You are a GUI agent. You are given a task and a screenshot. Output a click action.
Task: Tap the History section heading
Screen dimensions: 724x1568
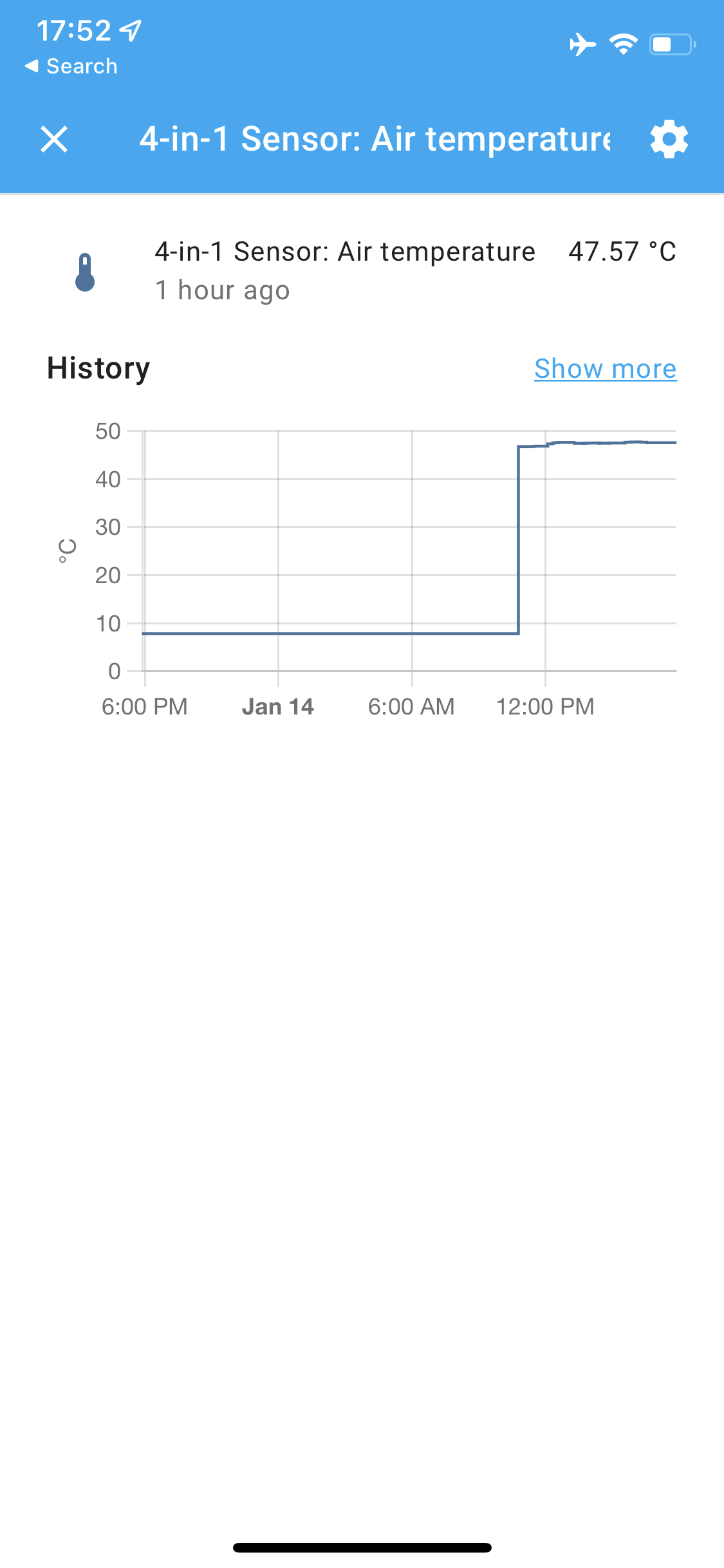coord(97,368)
